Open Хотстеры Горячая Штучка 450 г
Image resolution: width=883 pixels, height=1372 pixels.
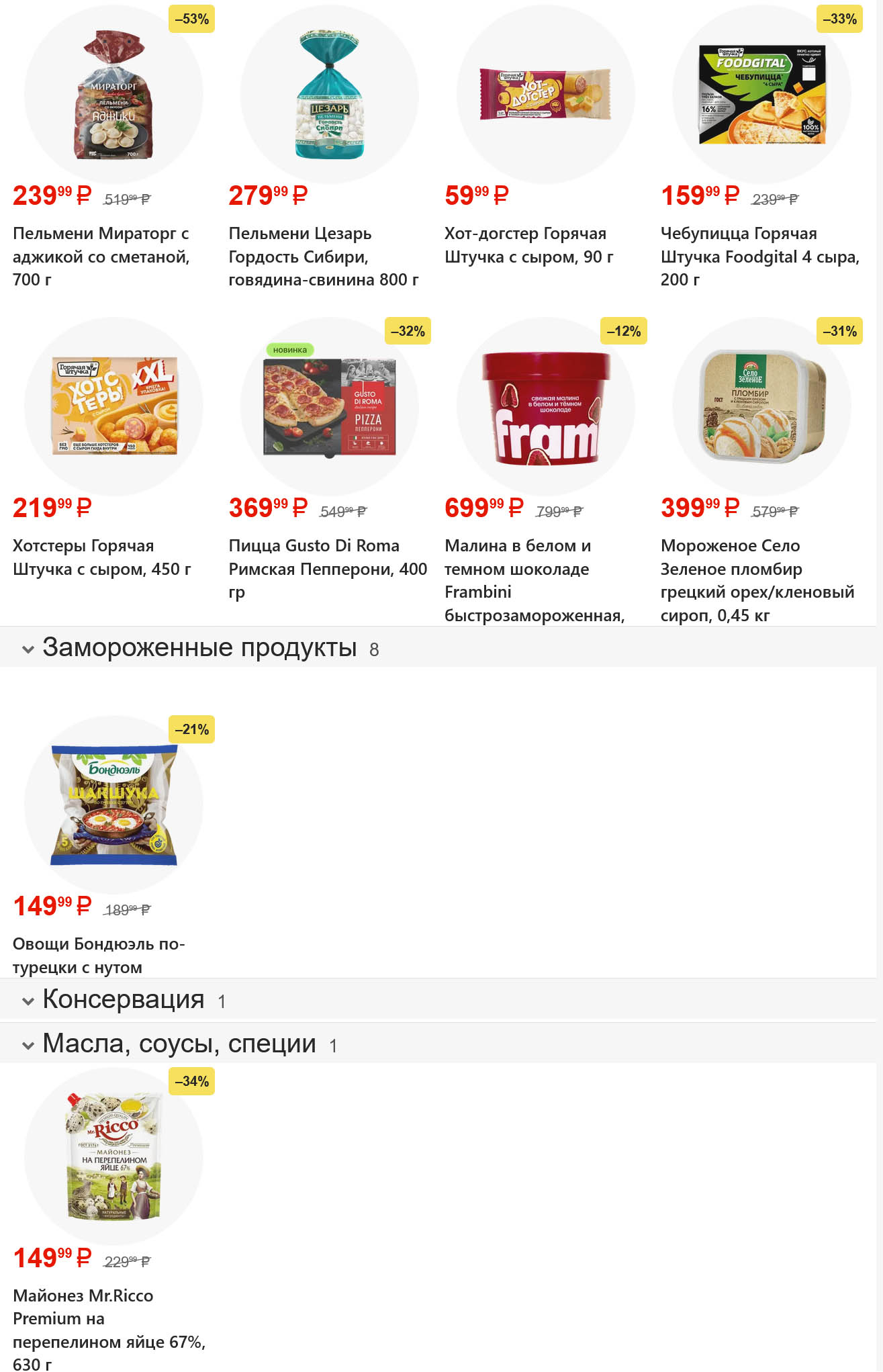[113, 406]
